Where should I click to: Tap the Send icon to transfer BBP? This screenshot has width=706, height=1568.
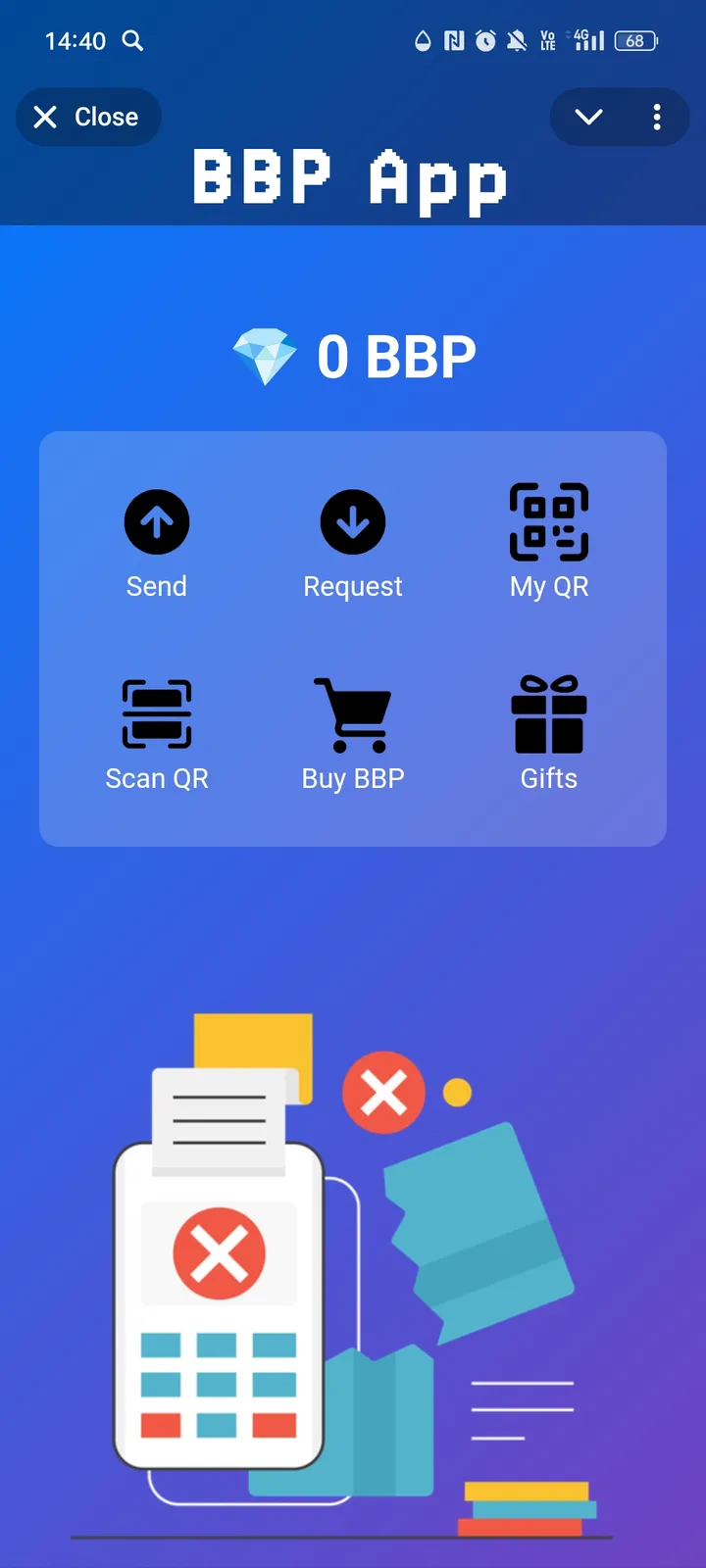157,521
